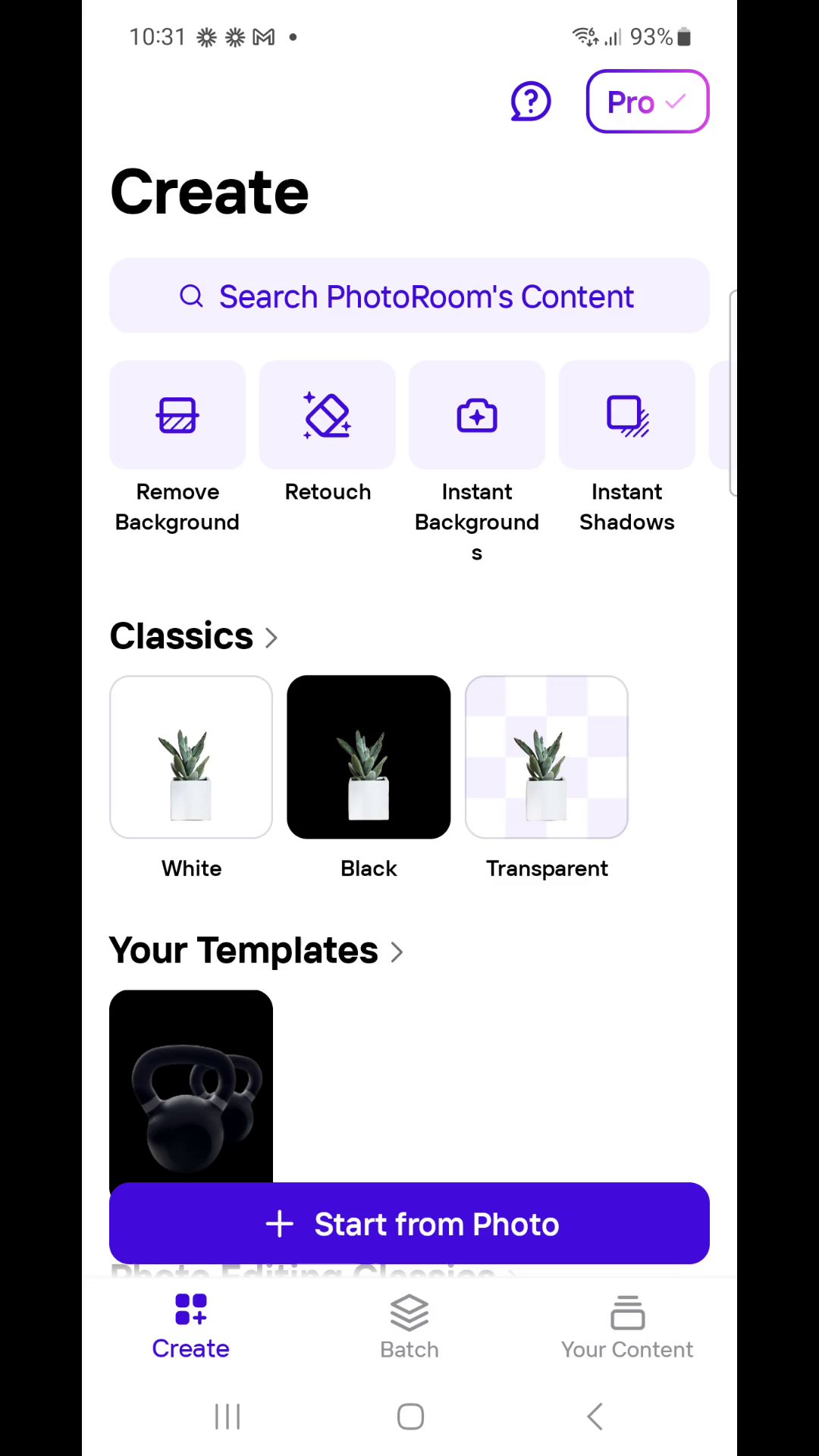Go back using the system back button
Viewport: 819px width, 1456px height.
[x=595, y=1417]
